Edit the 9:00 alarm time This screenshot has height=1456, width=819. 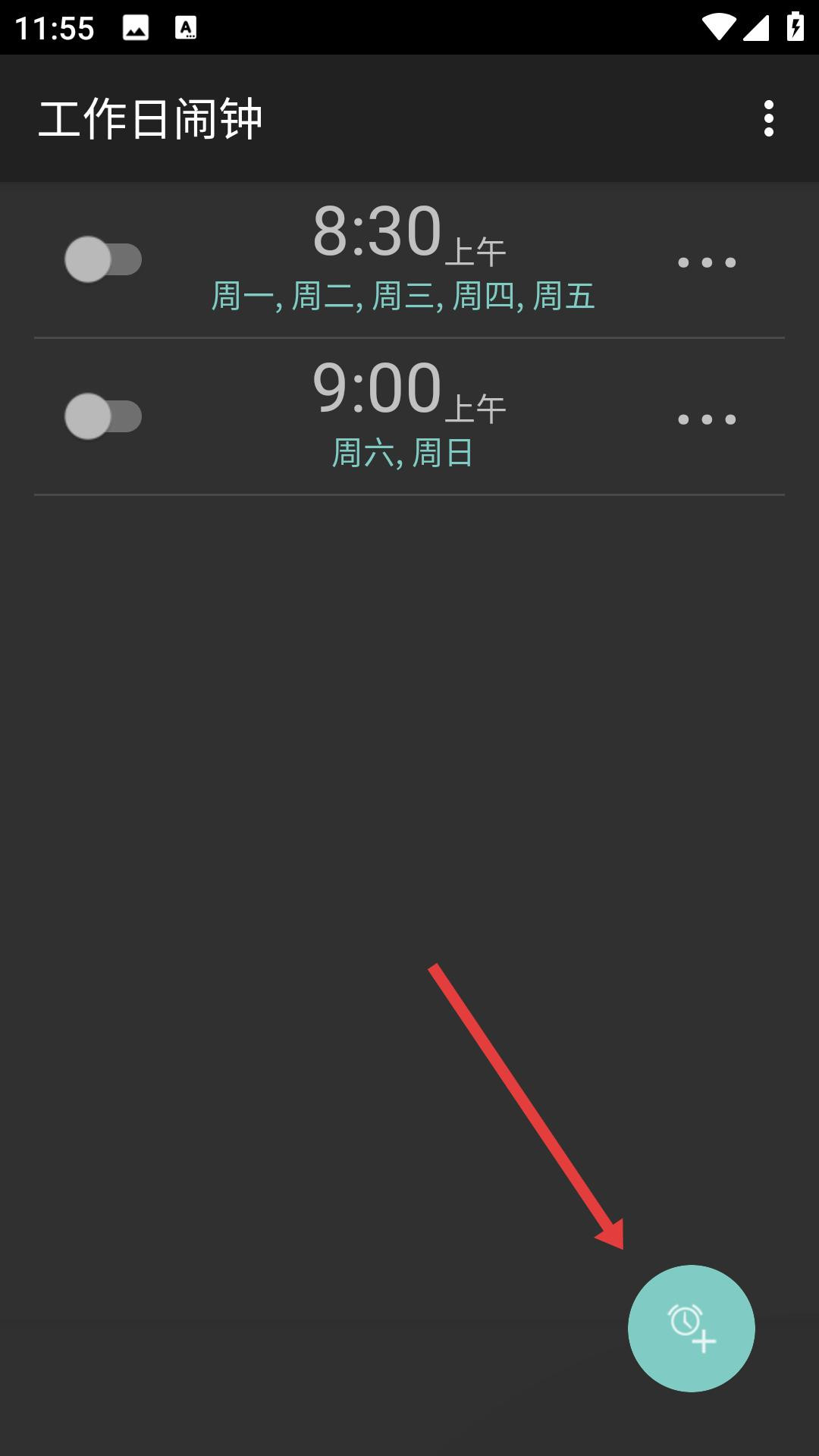[x=378, y=388]
